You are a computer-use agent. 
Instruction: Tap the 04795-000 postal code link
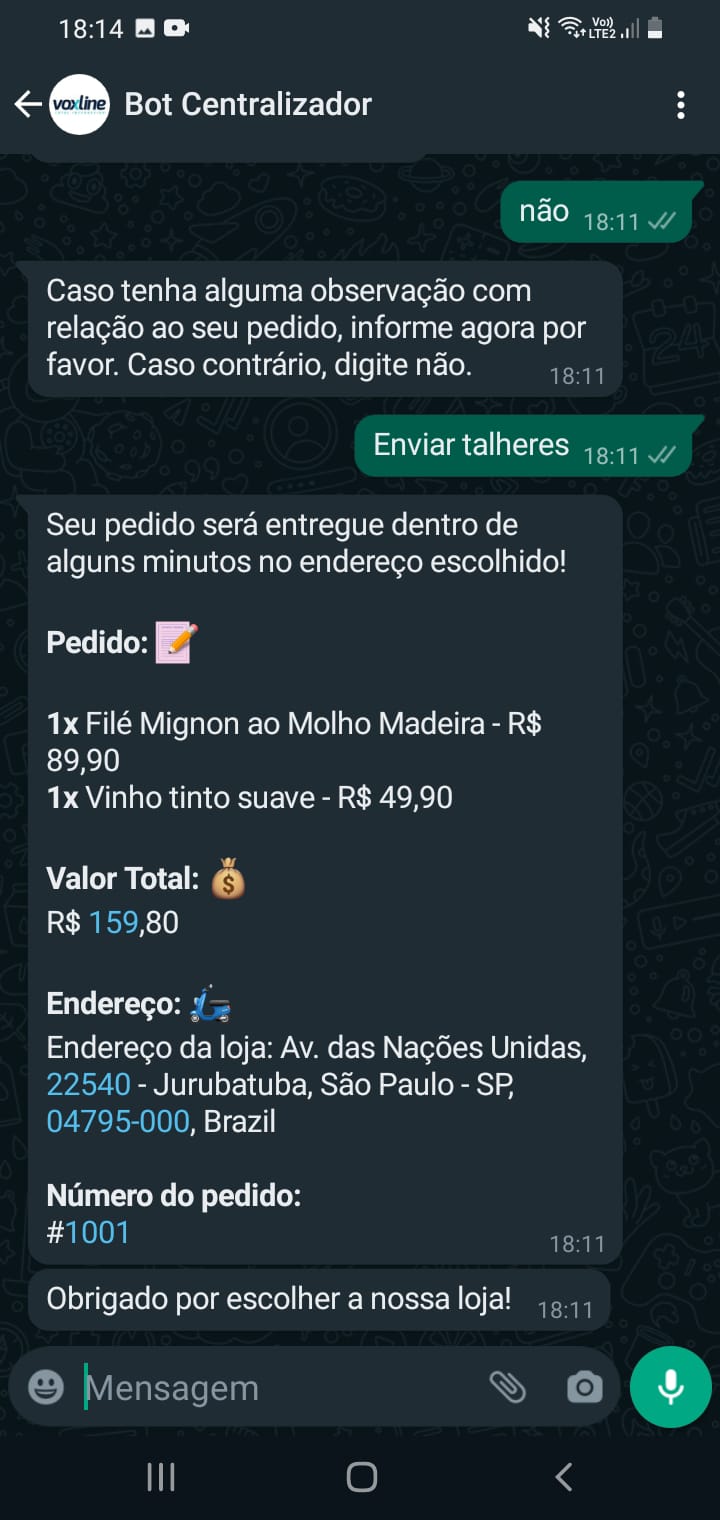pyautogui.click(x=118, y=1121)
